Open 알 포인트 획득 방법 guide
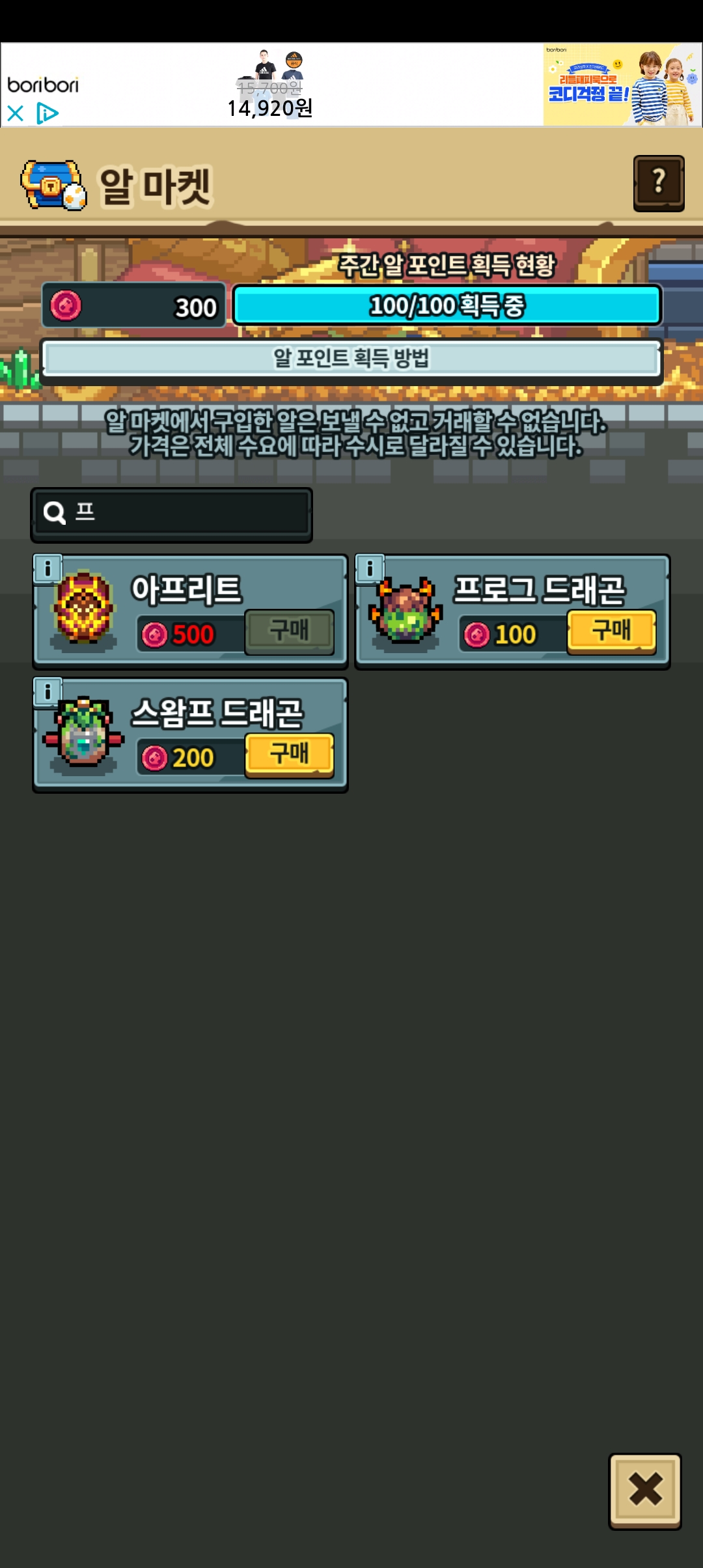The image size is (703, 1568). click(x=351, y=359)
